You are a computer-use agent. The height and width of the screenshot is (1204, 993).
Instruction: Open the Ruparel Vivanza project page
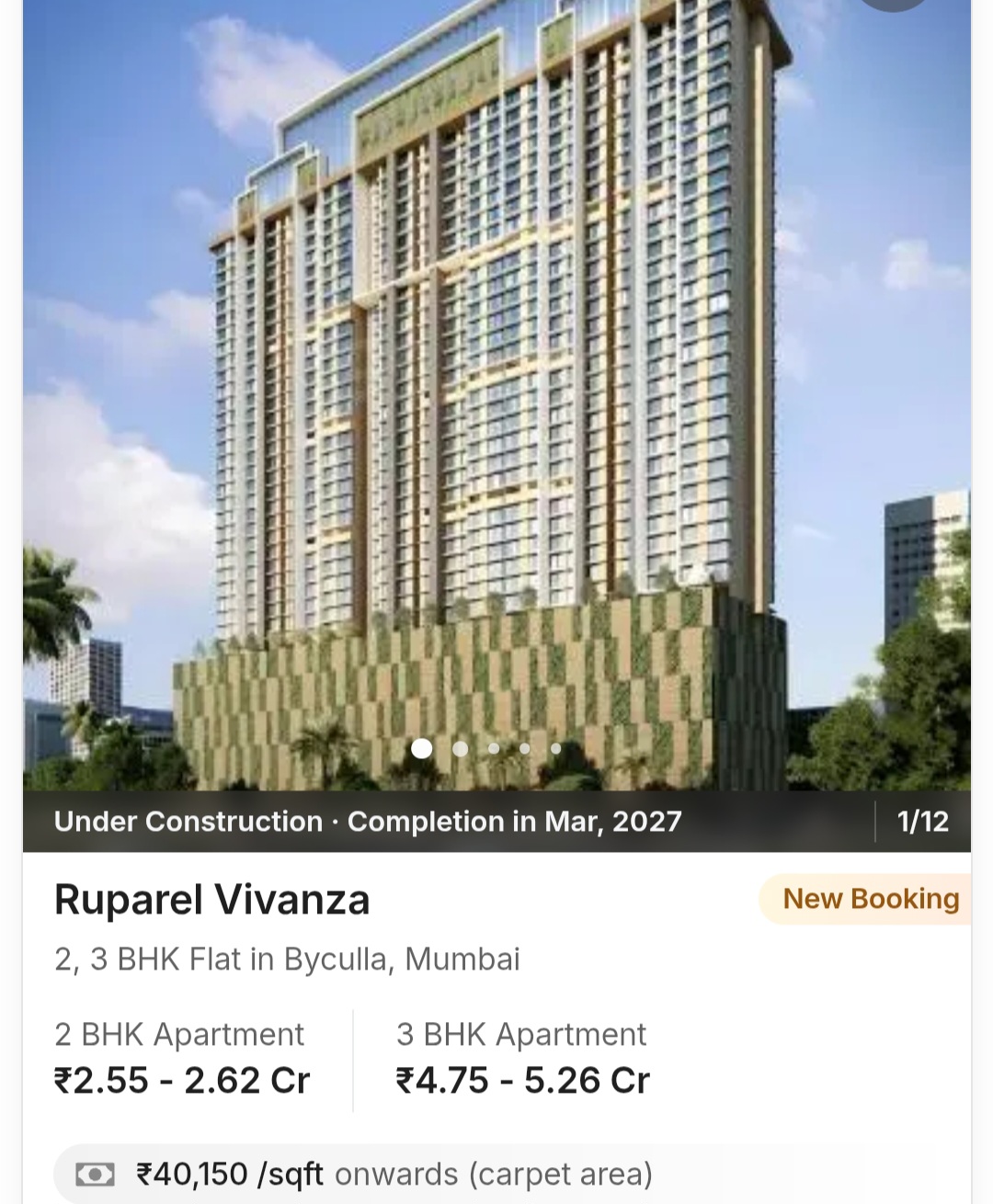[x=211, y=899]
